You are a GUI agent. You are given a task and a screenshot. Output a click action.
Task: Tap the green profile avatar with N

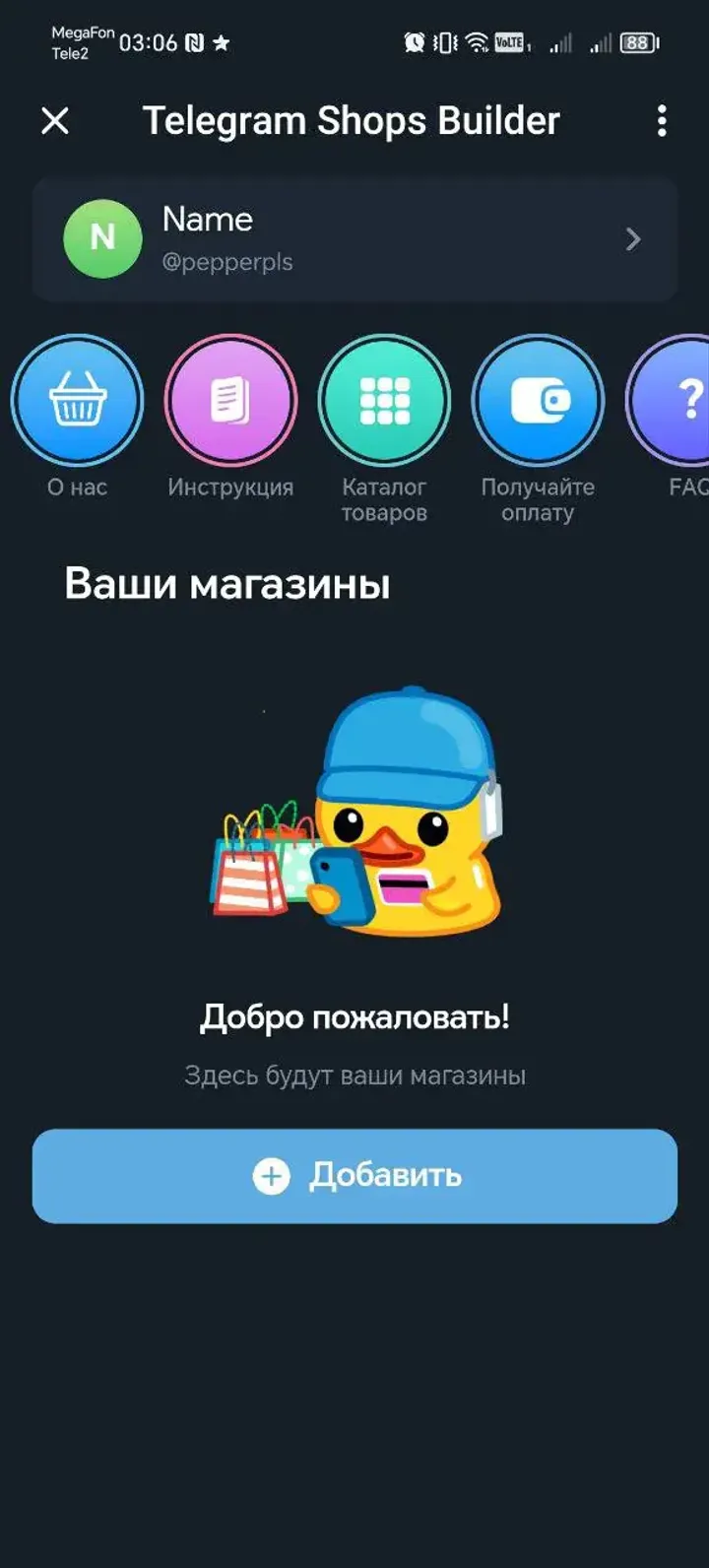[x=102, y=238]
